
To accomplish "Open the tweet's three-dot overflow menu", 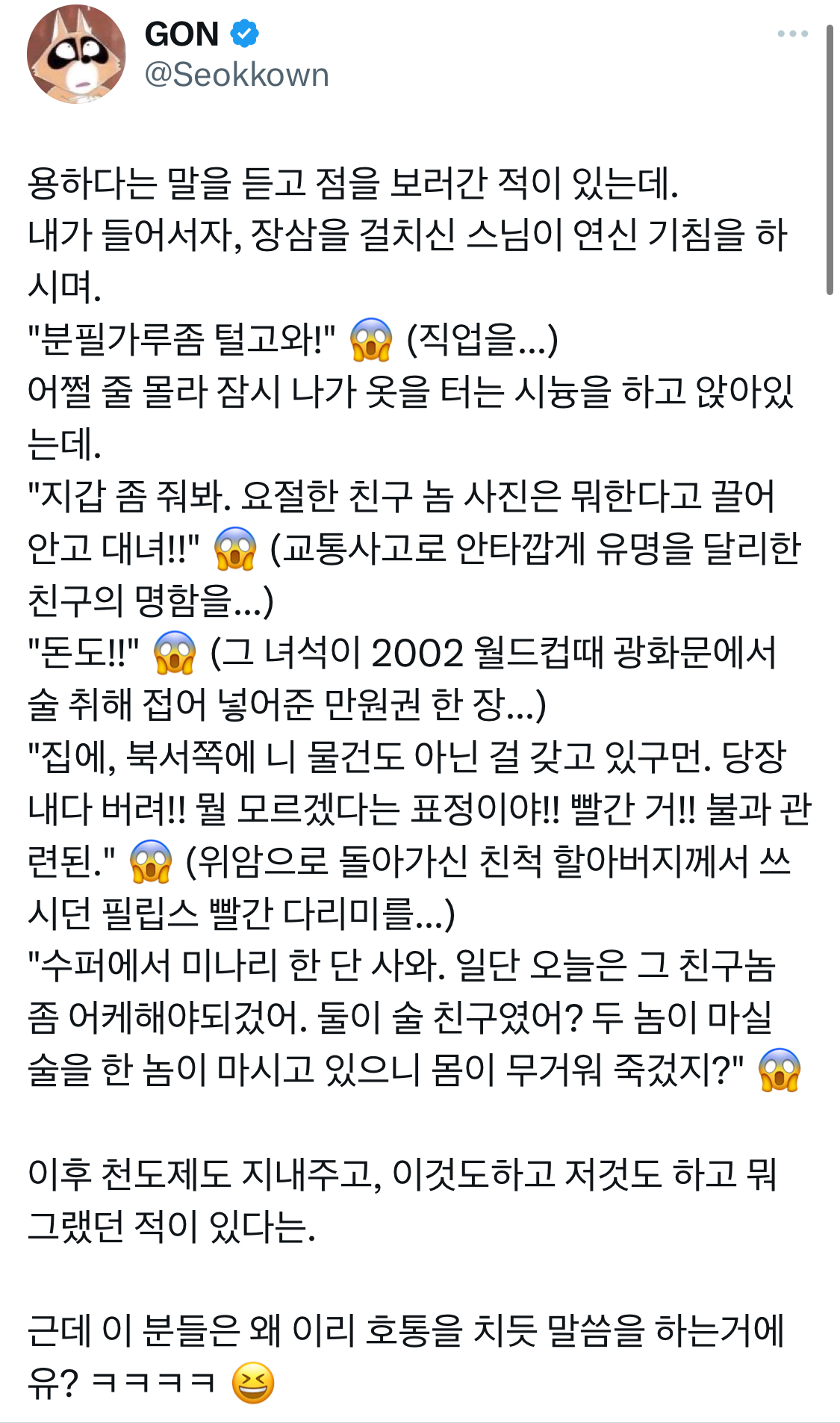I will pyautogui.click(x=792, y=34).
